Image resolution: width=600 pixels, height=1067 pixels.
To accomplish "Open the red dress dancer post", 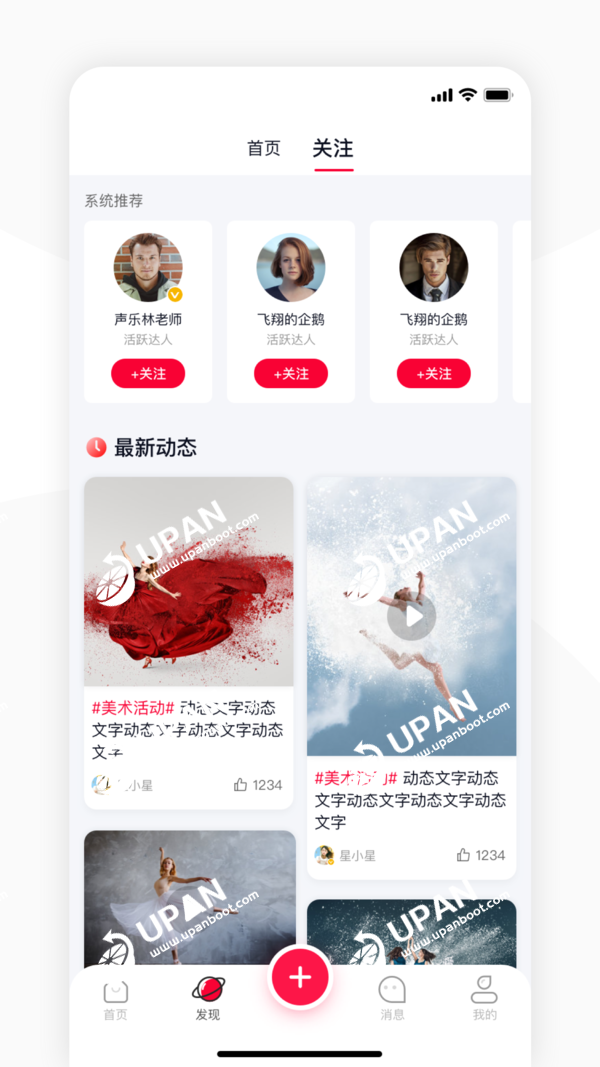I will click(188, 581).
